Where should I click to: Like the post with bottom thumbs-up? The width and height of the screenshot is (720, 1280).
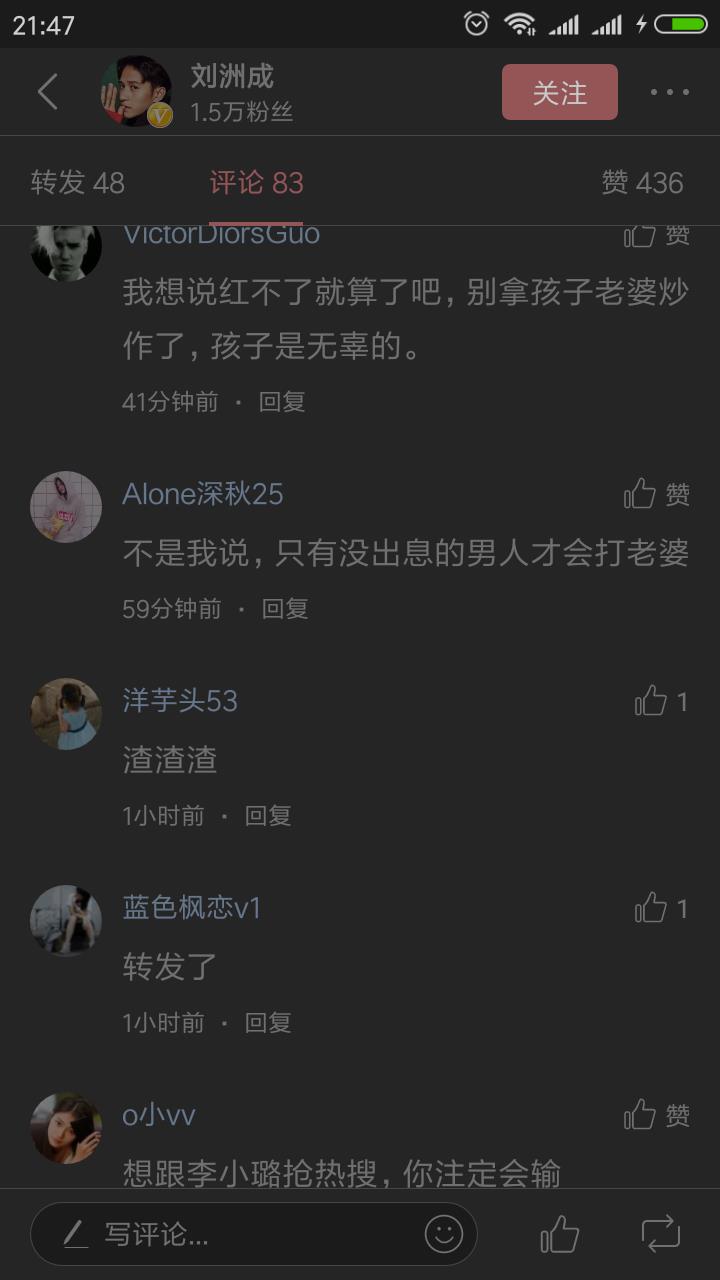pyautogui.click(x=560, y=1234)
